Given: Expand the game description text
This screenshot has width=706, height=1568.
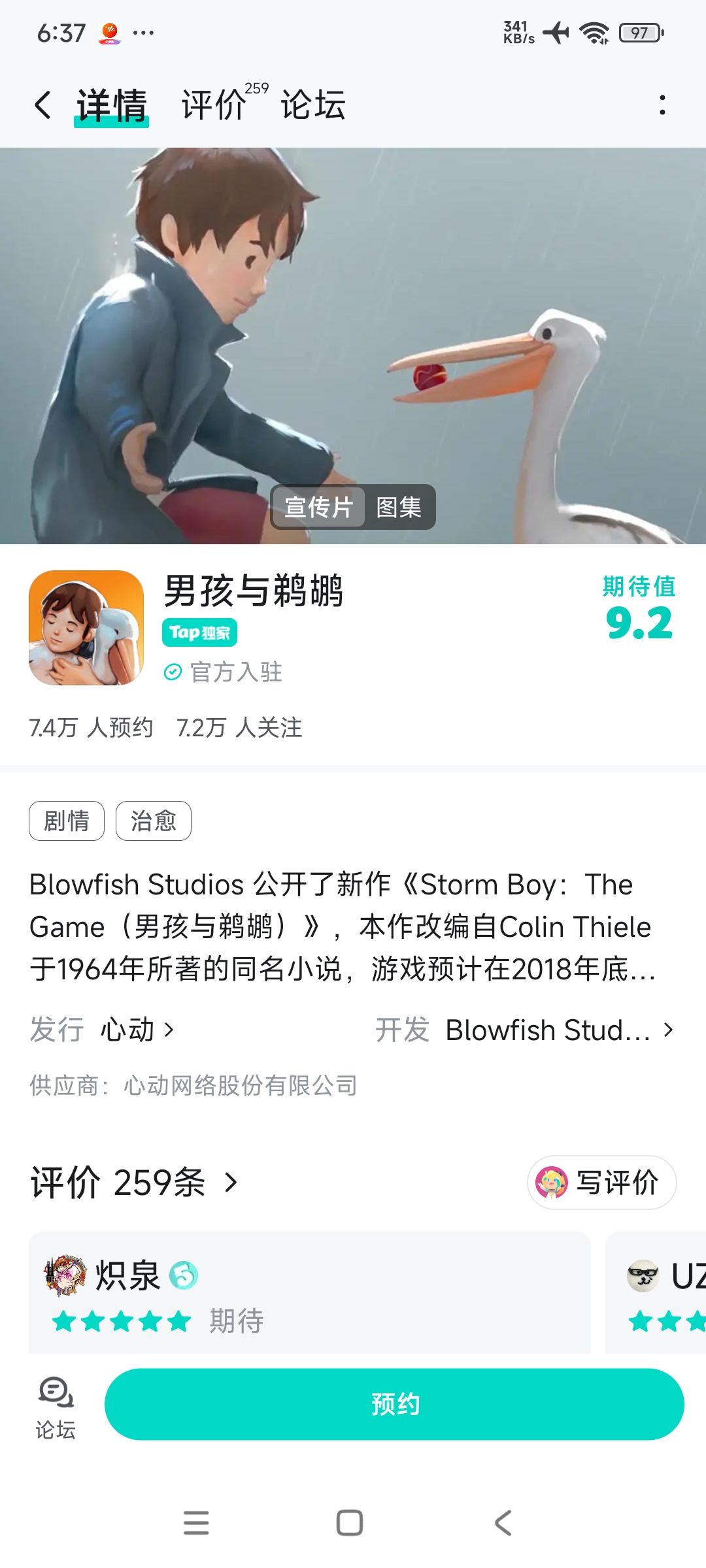Looking at the screenshot, I should [343, 926].
